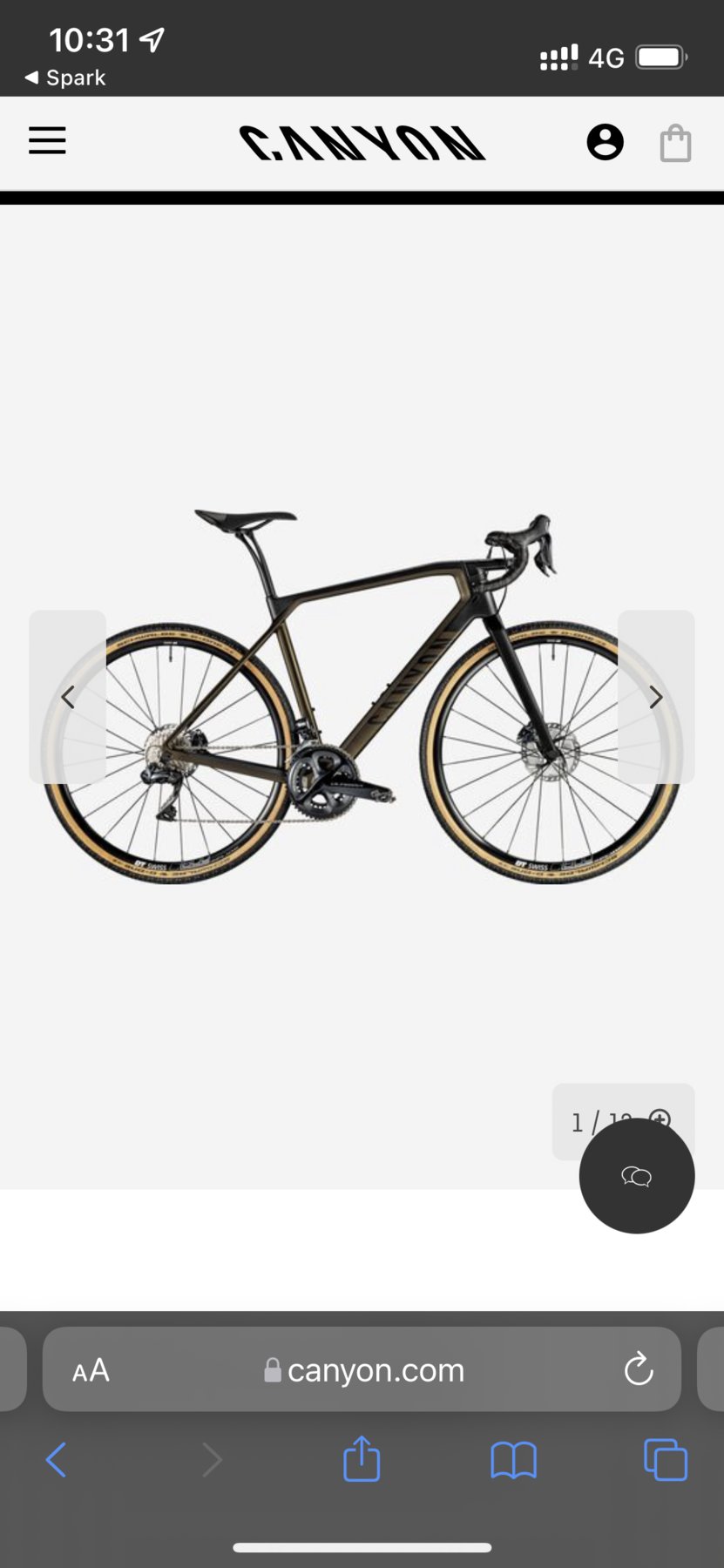
Task: Reload the page
Action: pyautogui.click(x=639, y=1369)
